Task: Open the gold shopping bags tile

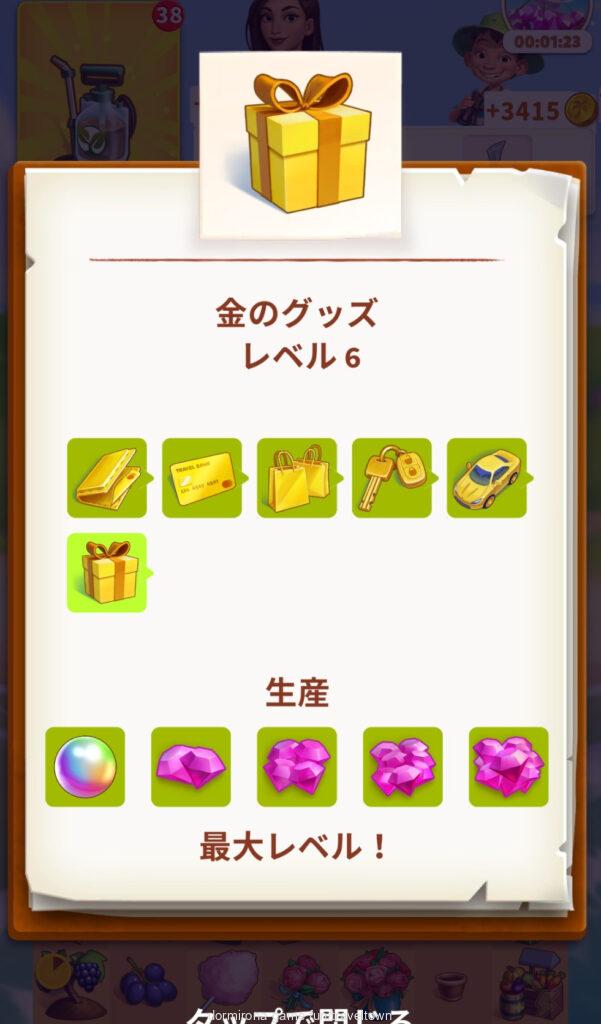Action: point(296,478)
